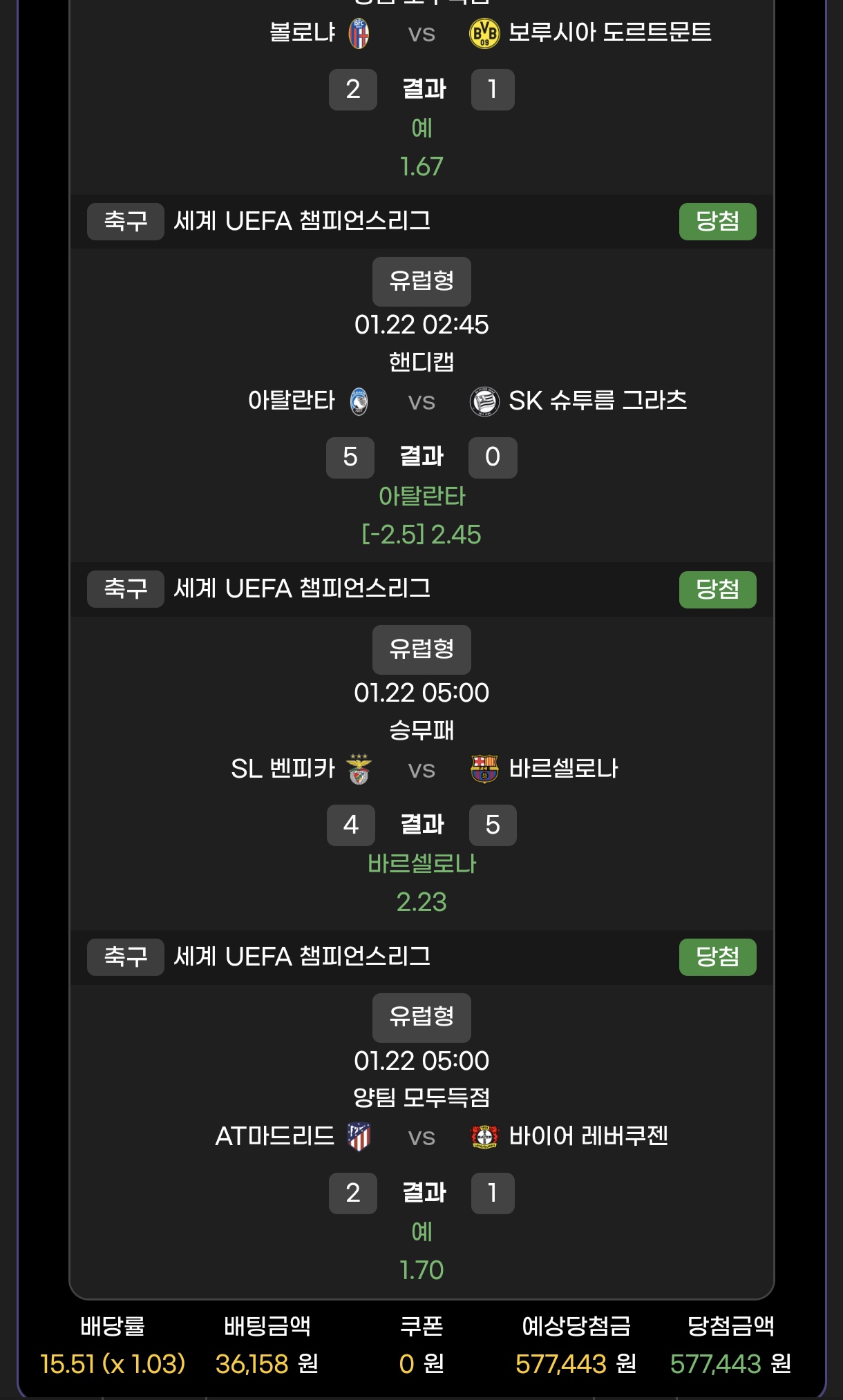Open the SL Benfica vs Barcelona match

coord(421,769)
